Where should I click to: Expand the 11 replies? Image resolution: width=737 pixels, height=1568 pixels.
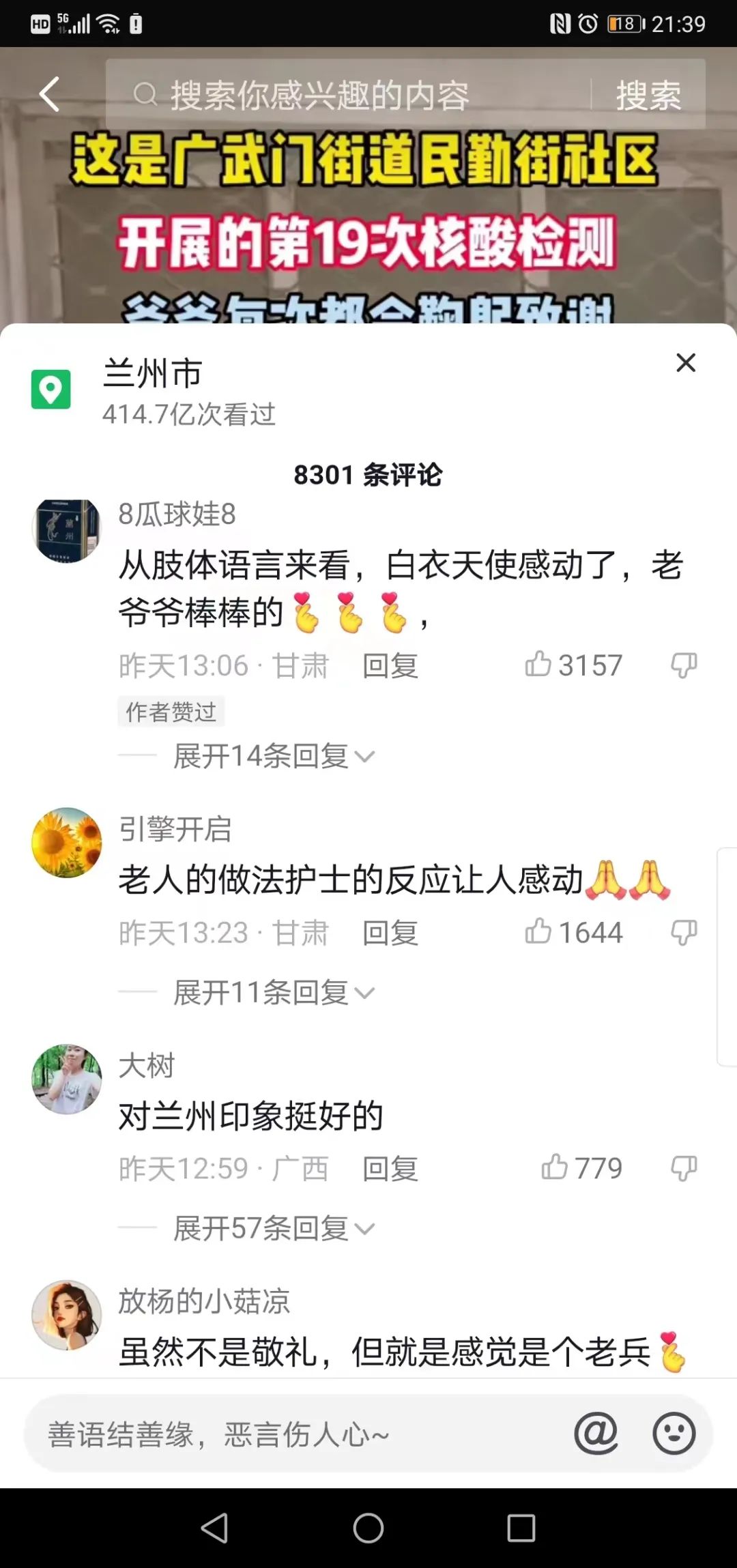[273, 993]
